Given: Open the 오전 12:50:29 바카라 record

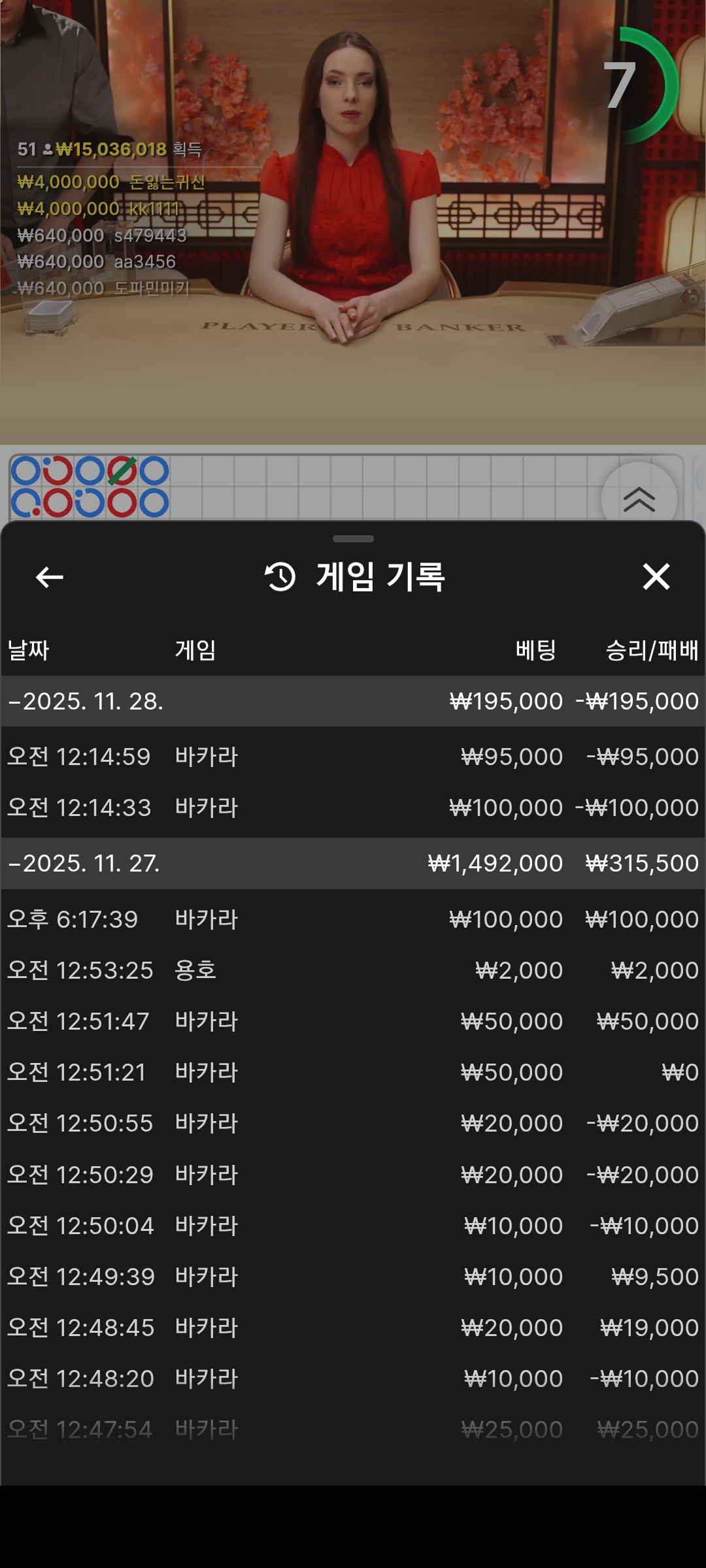Looking at the screenshot, I should click(353, 1175).
